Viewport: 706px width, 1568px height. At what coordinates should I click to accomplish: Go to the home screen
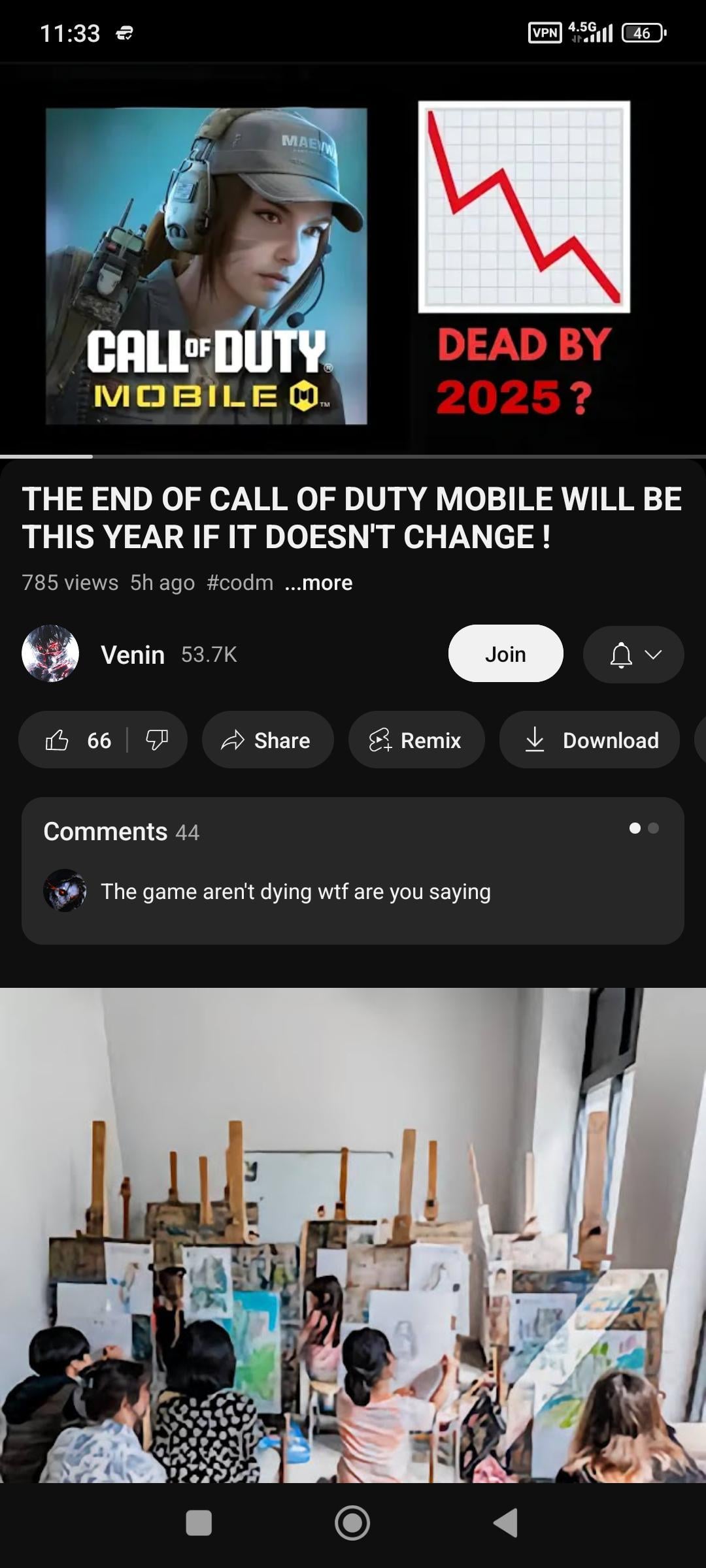coord(352,1523)
